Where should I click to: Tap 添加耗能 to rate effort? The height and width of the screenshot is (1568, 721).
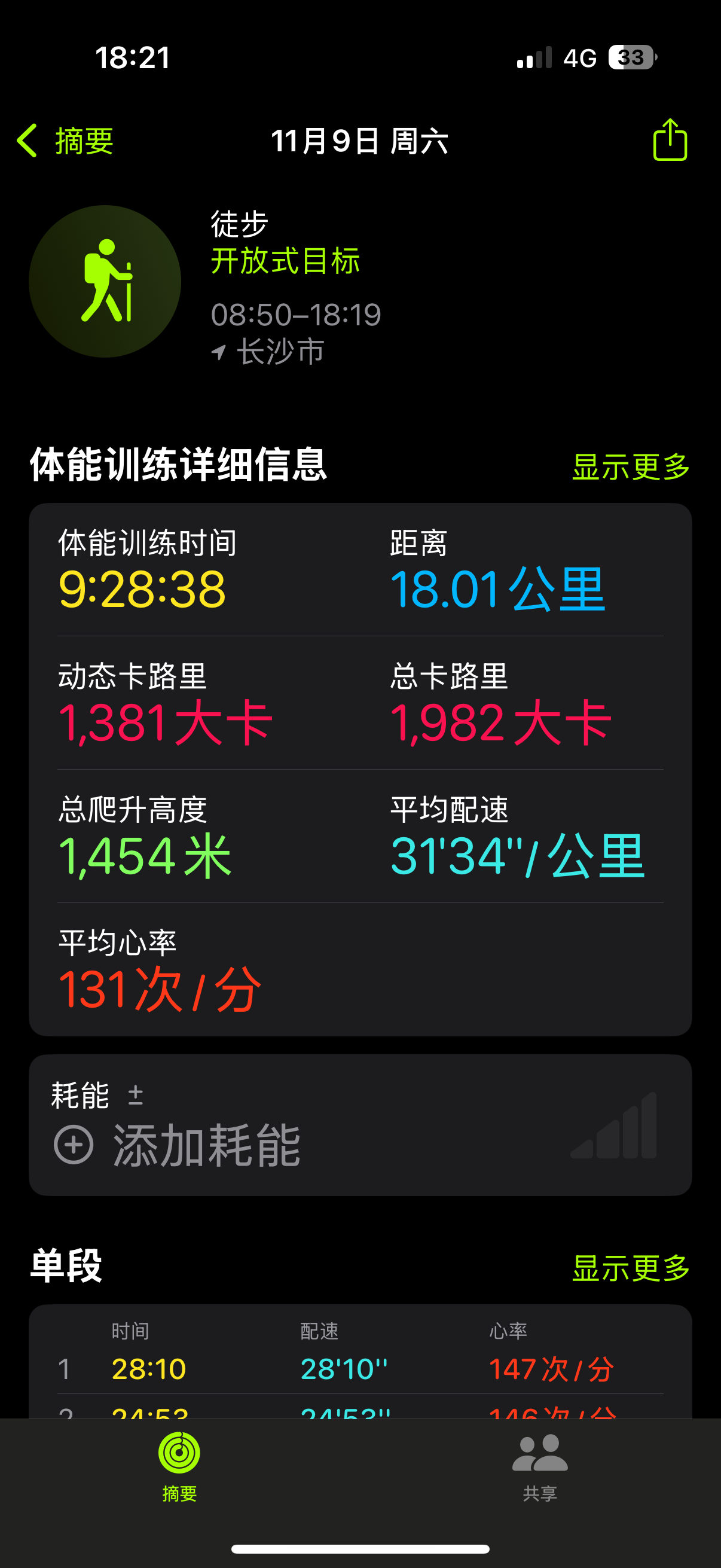(177, 1145)
